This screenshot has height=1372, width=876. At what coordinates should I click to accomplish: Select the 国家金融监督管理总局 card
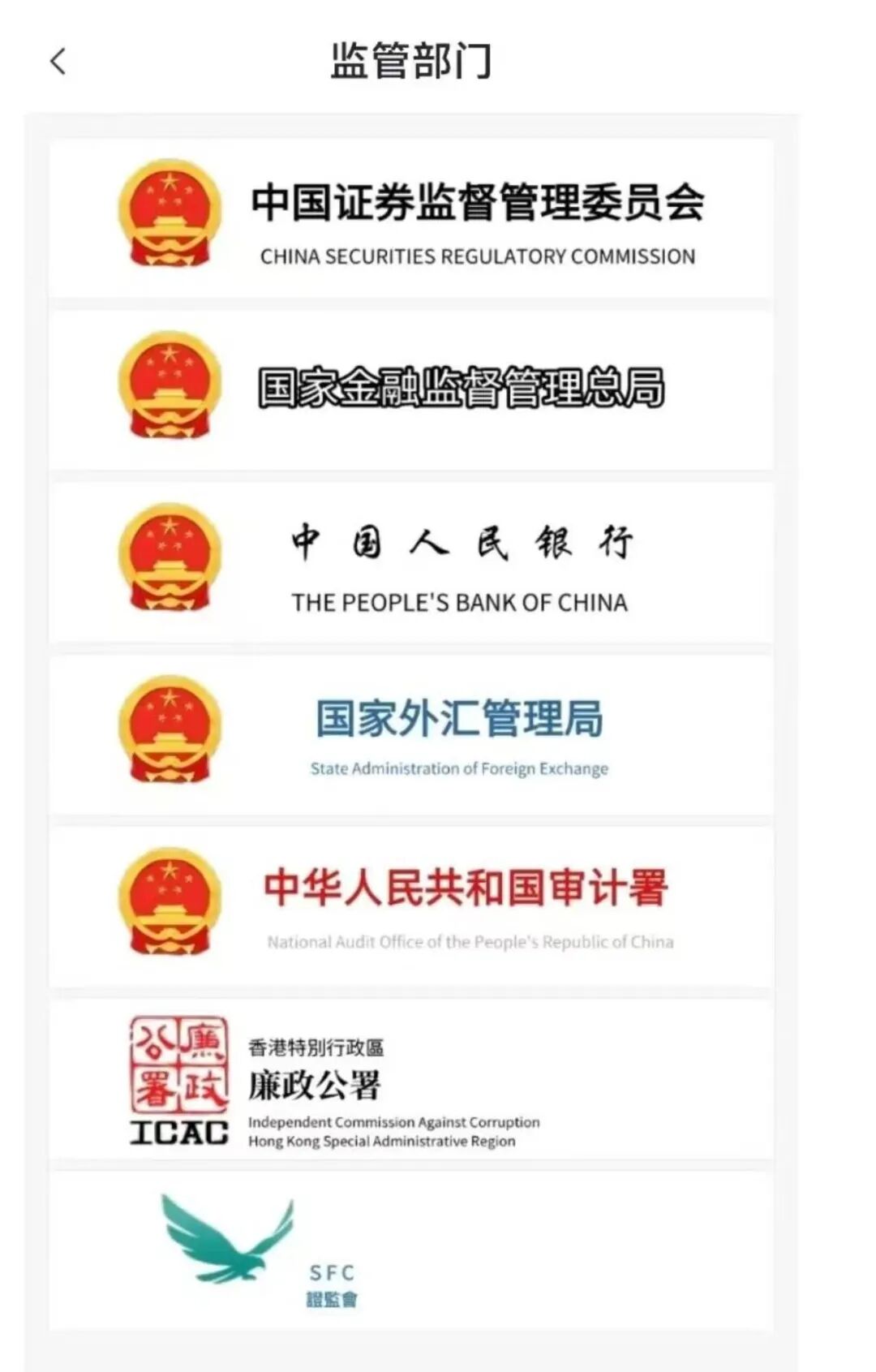click(x=410, y=389)
